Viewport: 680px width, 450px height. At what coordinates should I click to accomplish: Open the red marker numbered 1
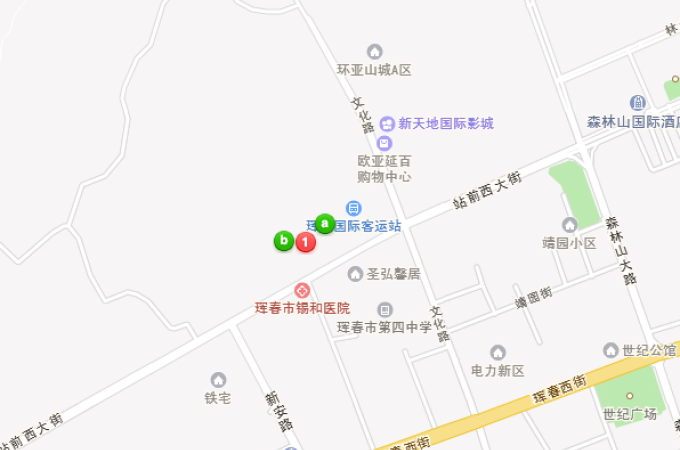pos(306,241)
